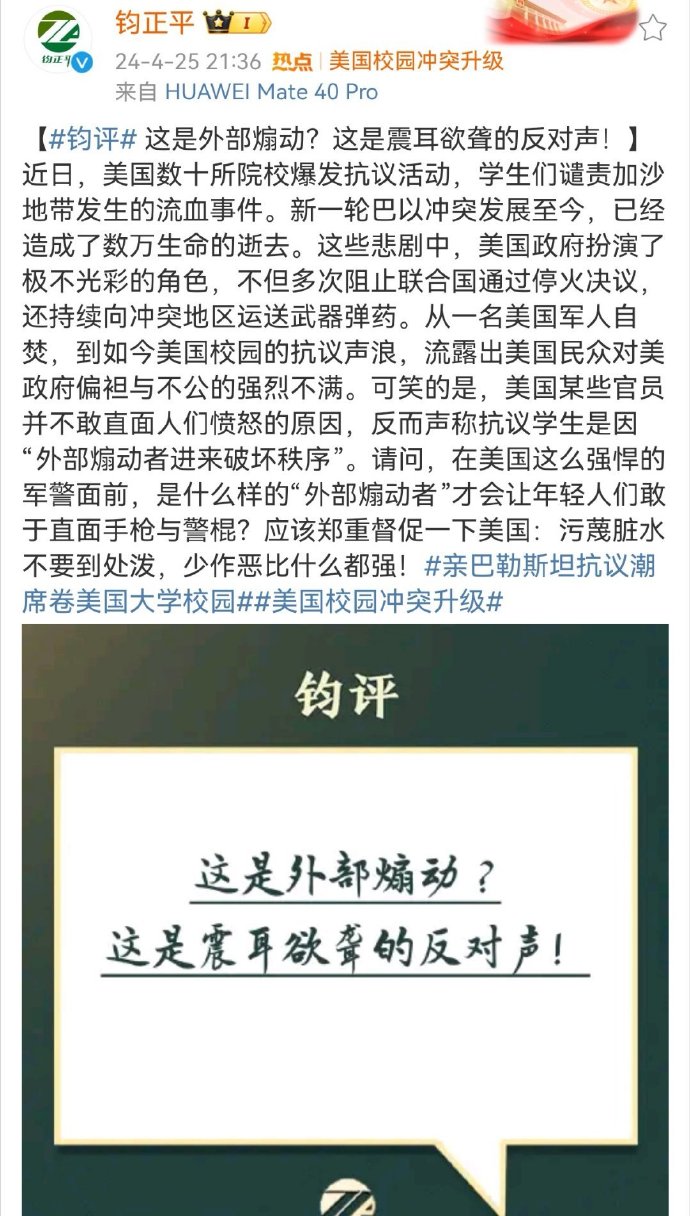Image resolution: width=690 pixels, height=1216 pixels.
Task: Open 钧正平's profile avatar
Action: click(58, 42)
